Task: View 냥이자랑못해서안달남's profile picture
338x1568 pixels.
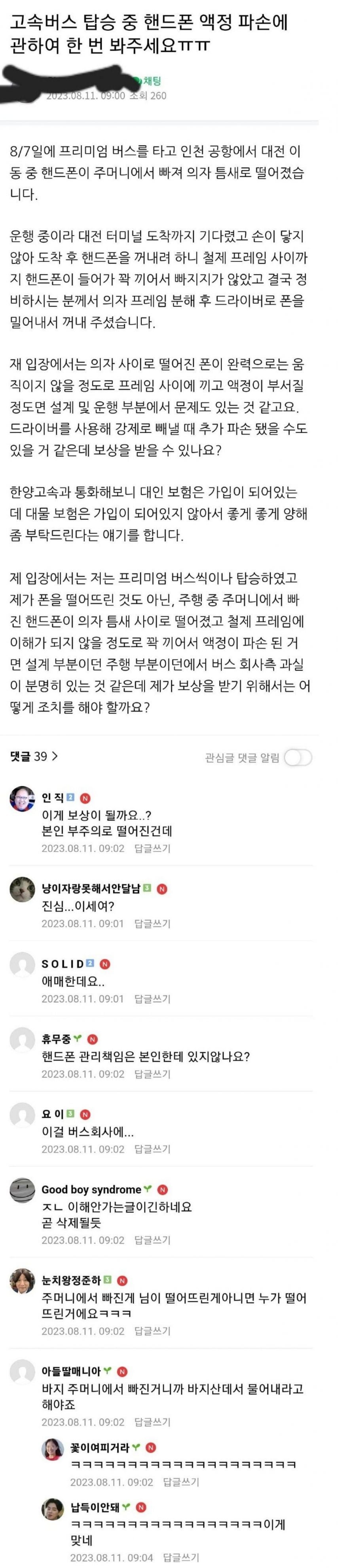Action: [x=23, y=889]
